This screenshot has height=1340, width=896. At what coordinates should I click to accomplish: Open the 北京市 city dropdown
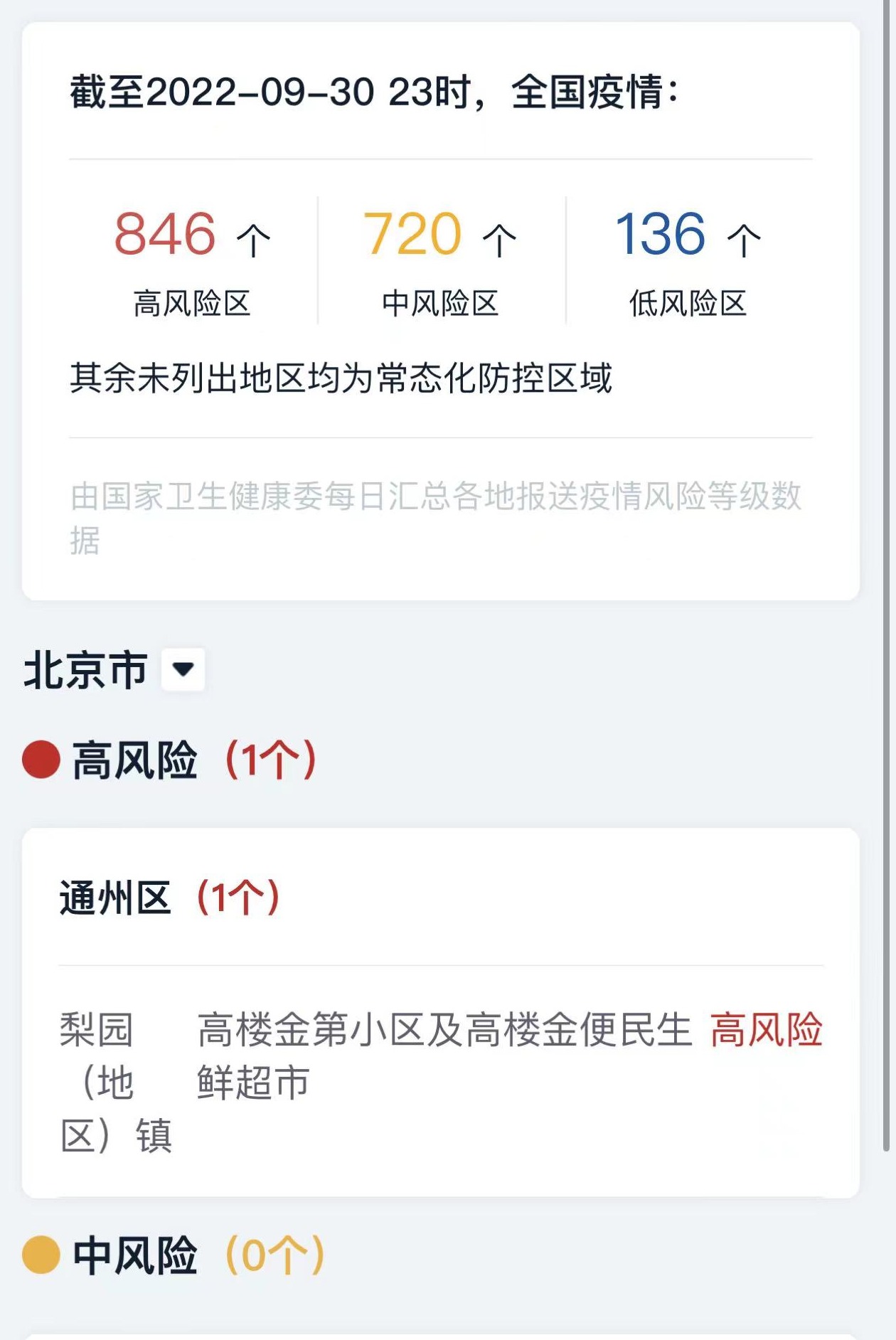click(x=183, y=669)
